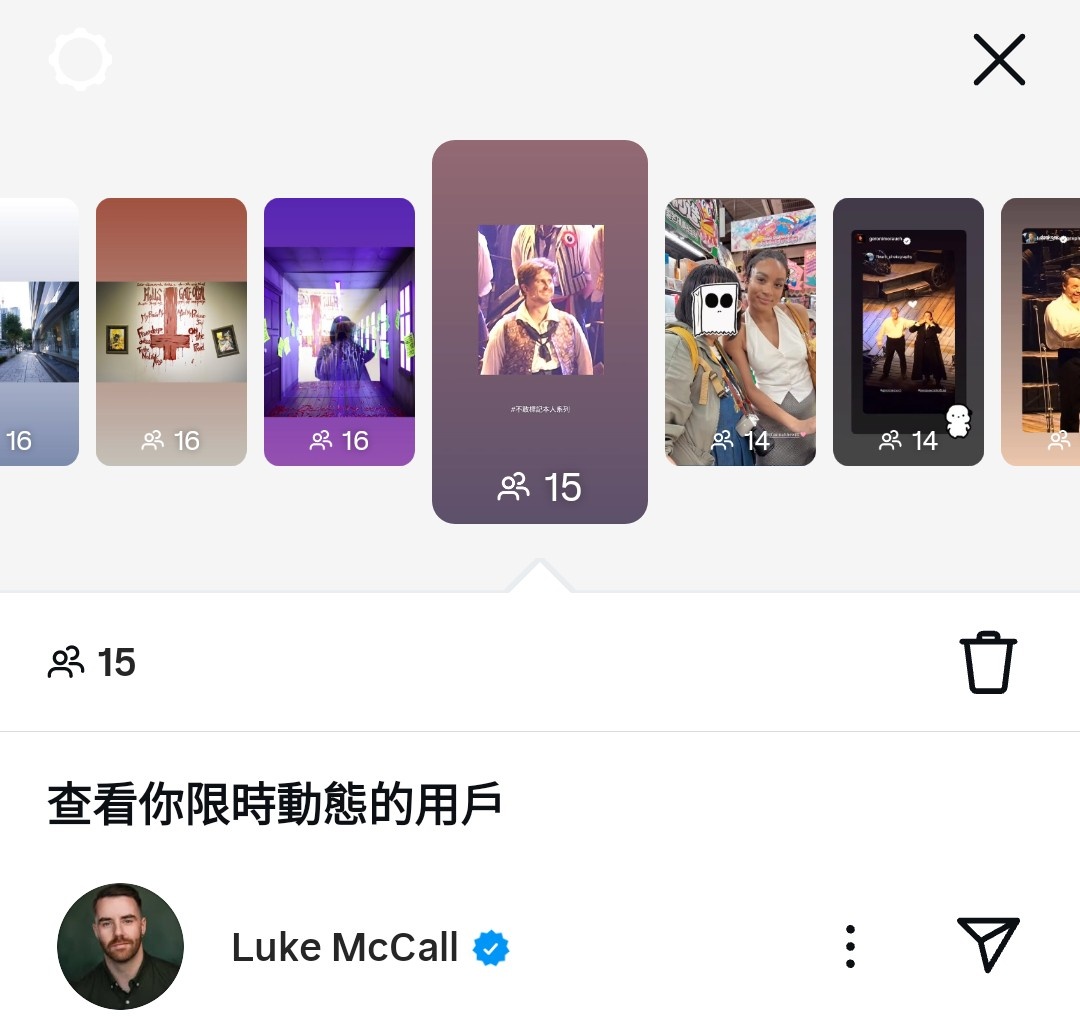Screen dimensions: 1080x1036
Task: Close the story viewers panel
Action: coord(999,60)
